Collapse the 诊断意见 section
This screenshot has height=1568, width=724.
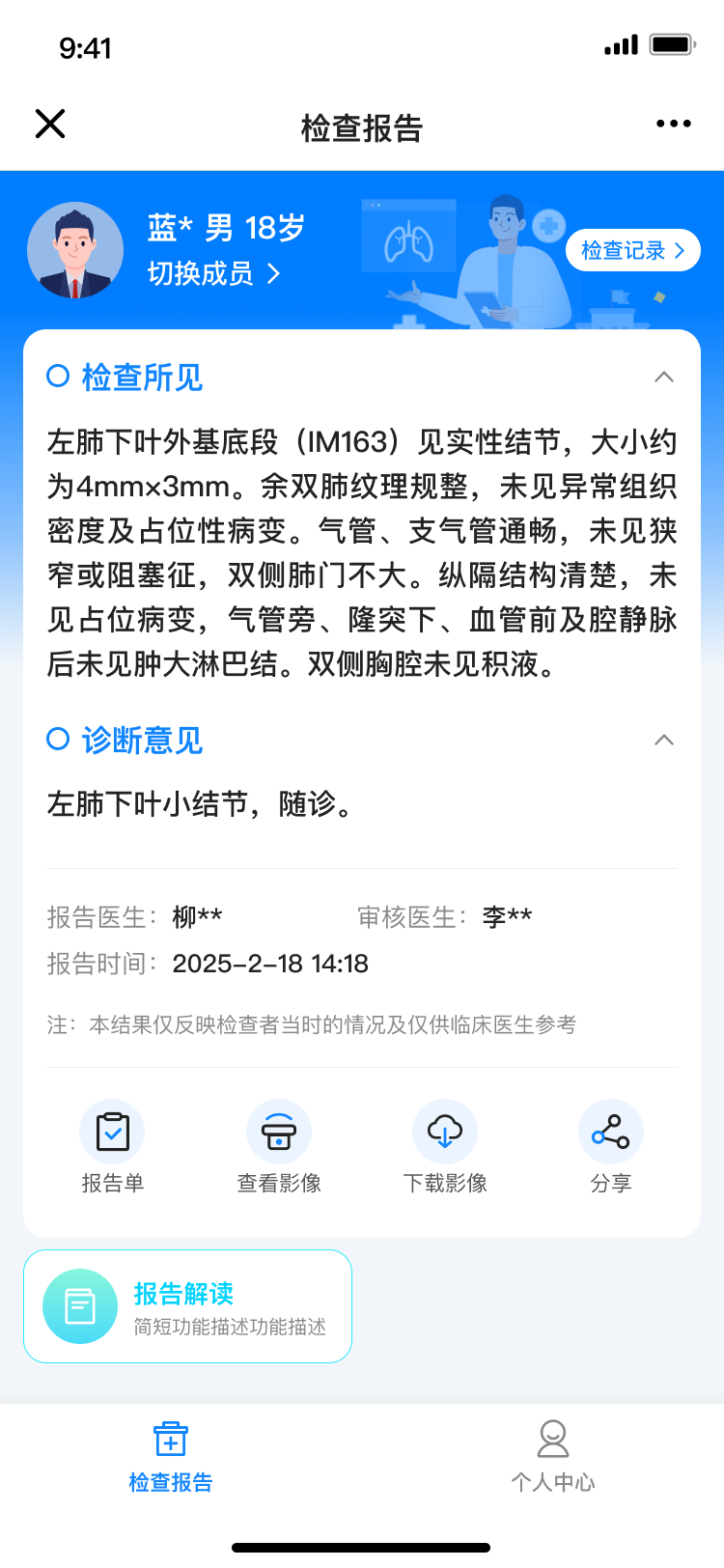663,741
